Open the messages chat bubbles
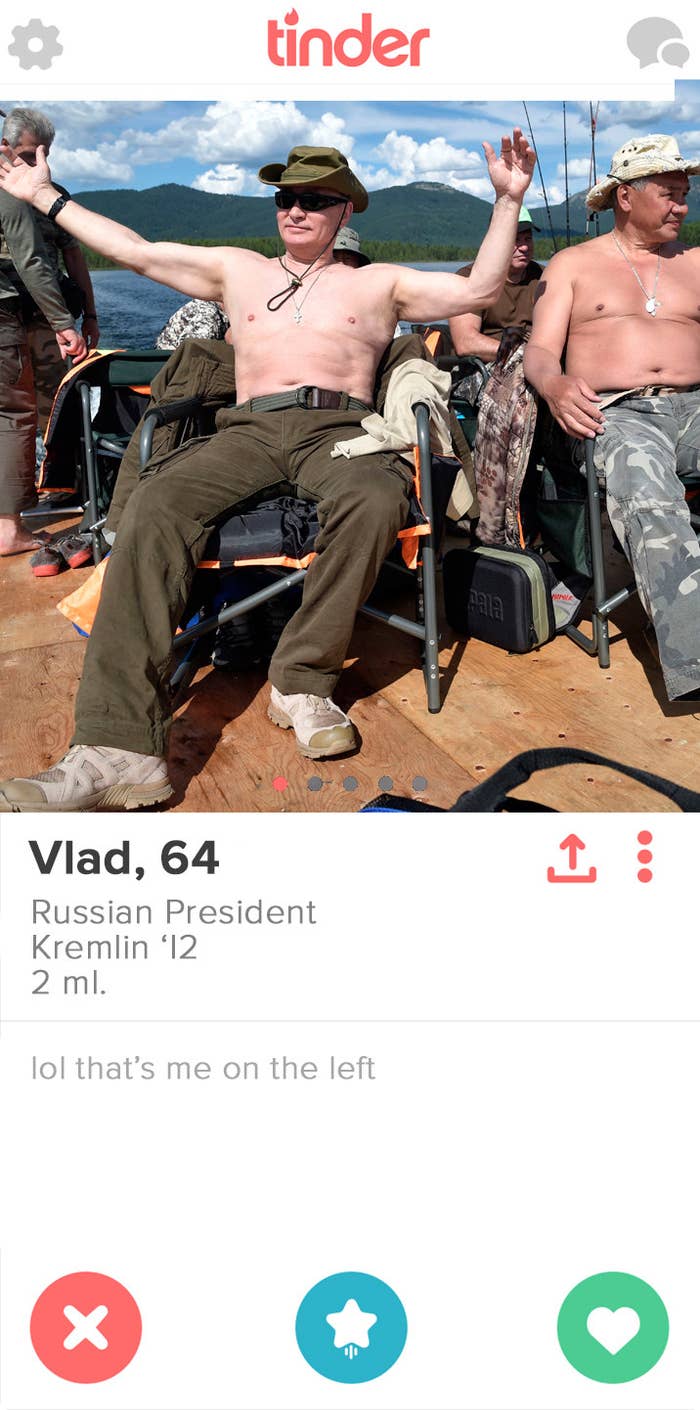 coord(657,43)
